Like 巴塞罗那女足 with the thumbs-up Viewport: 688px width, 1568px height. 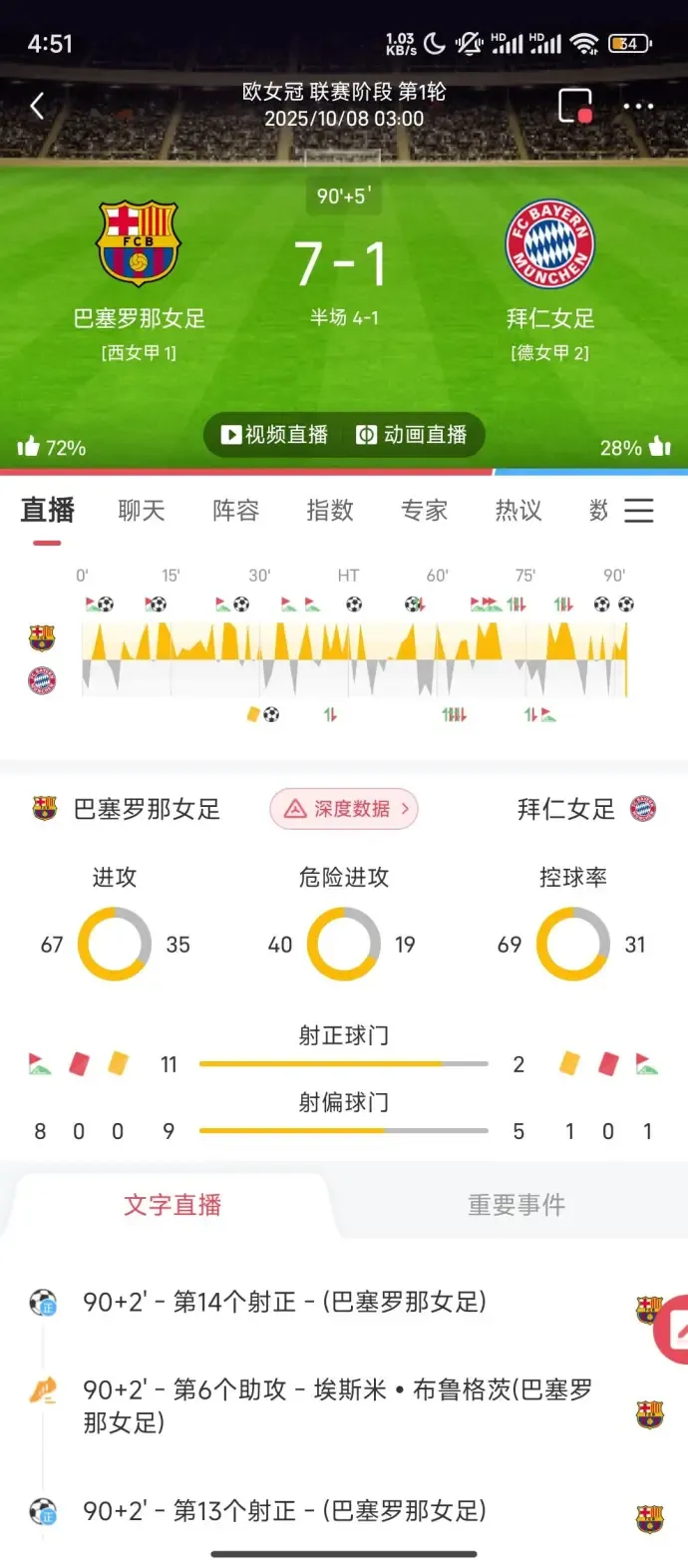tap(28, 447)
